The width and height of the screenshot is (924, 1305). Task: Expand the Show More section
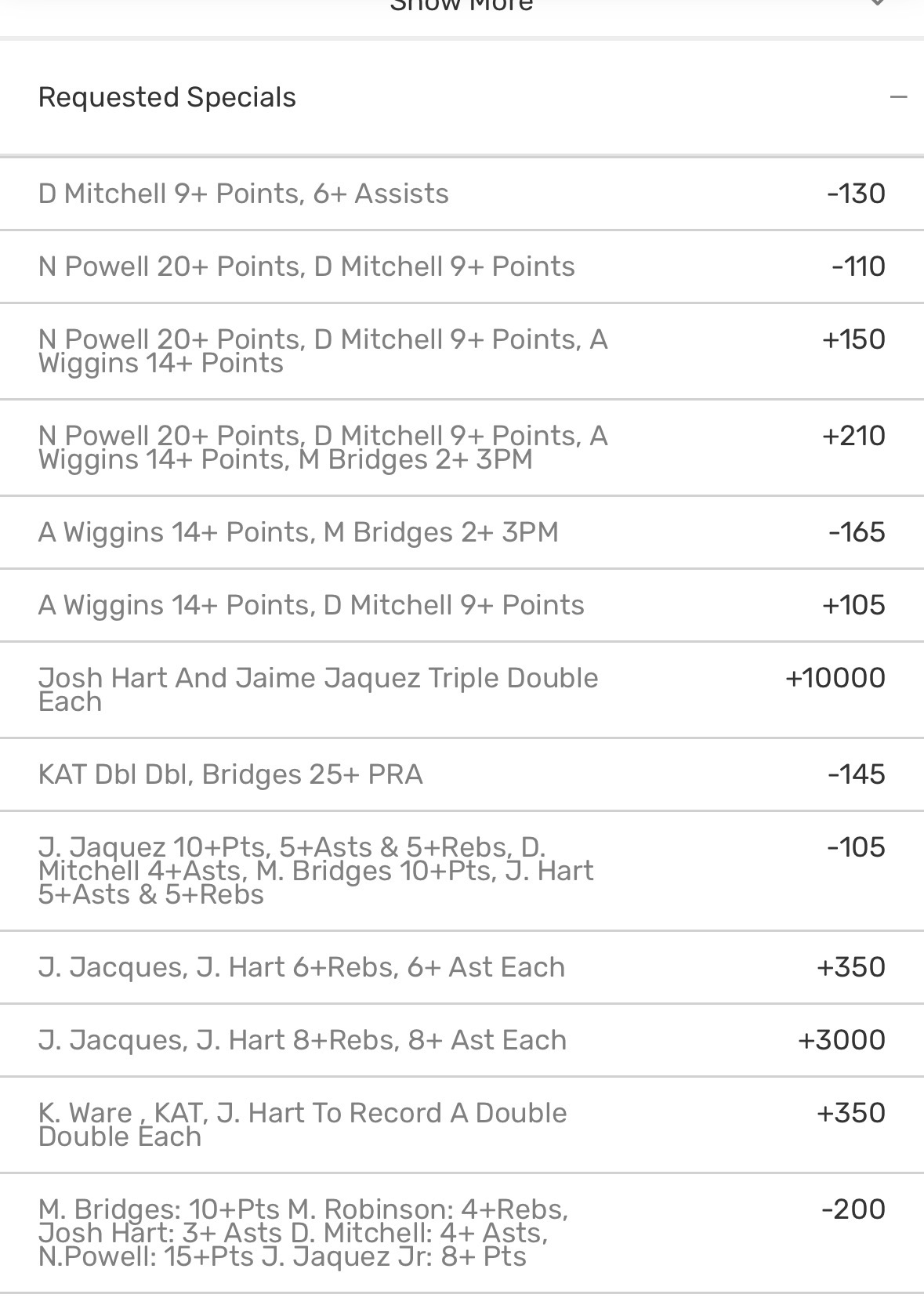462,8
